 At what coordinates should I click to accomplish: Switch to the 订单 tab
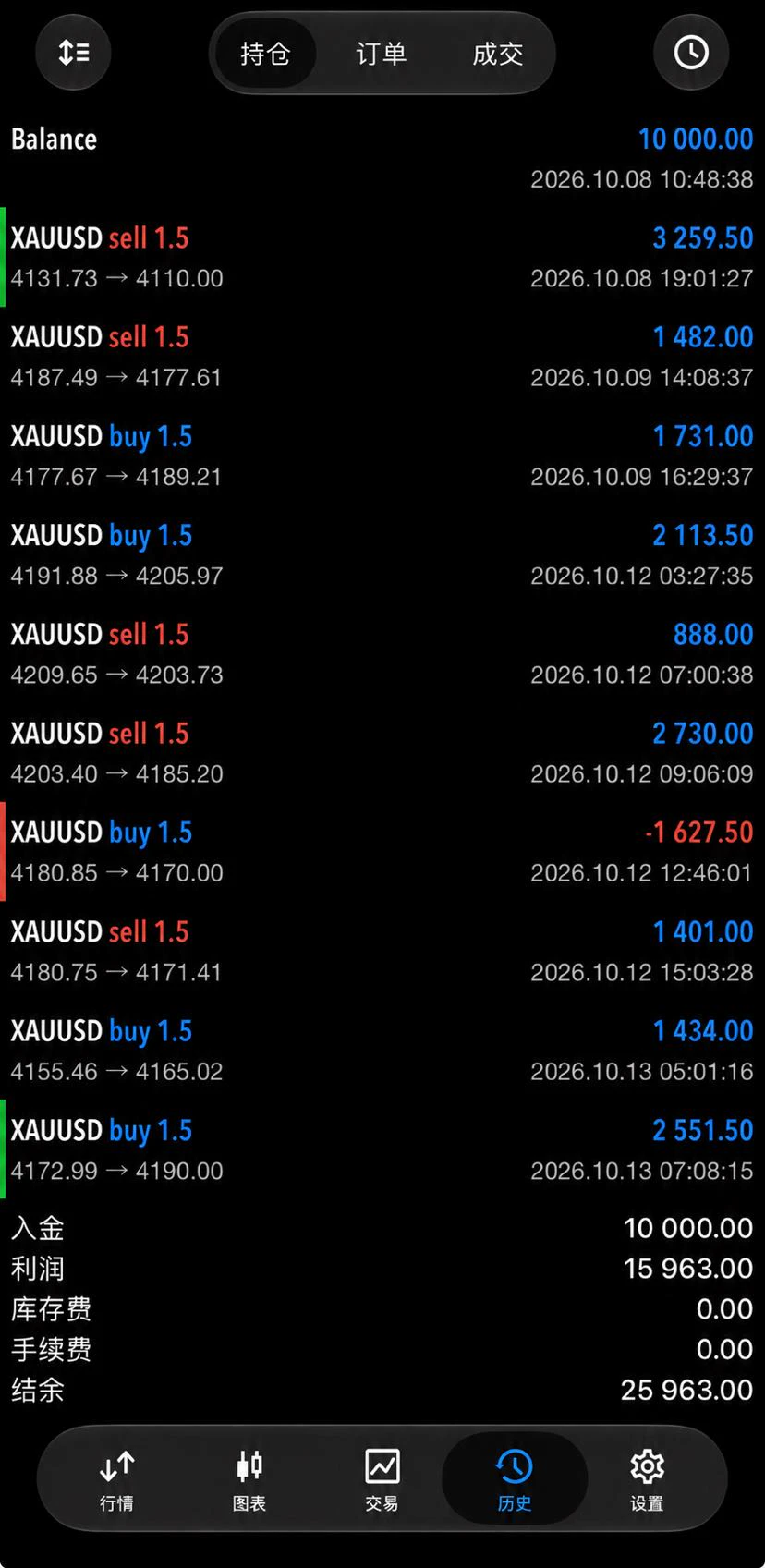click(382, 54)
